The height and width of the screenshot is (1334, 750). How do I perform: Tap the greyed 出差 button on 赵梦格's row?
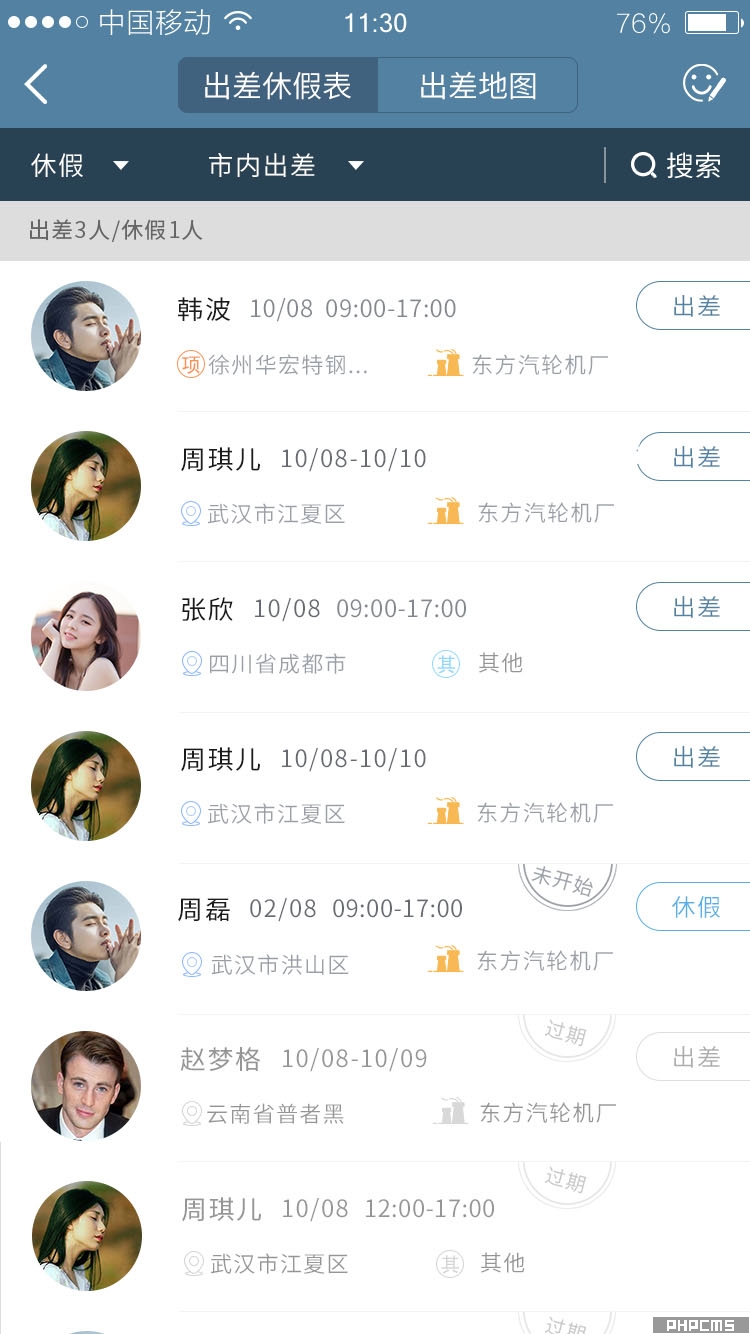(x=694, y=1057)
